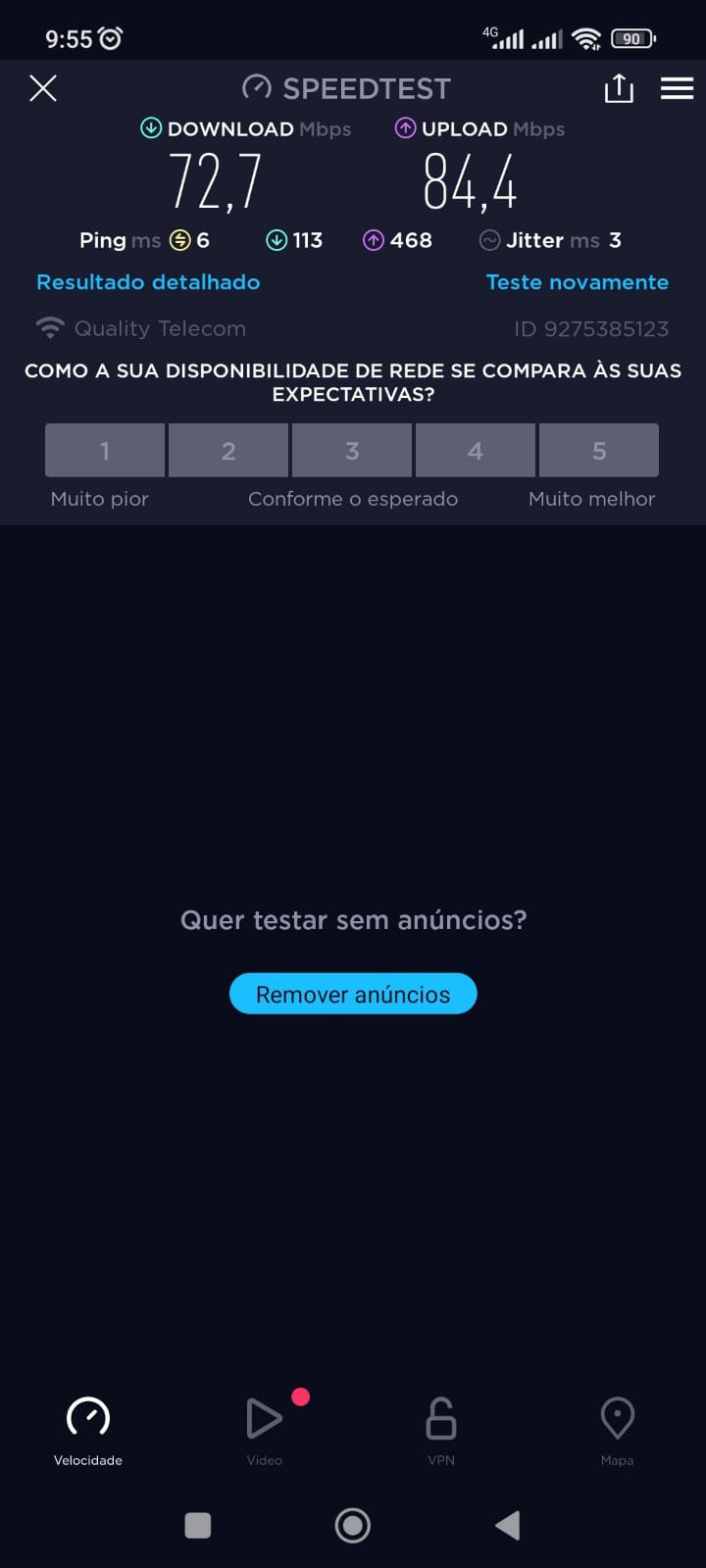Go to the Mapa tab
Image resolution: width=706 pixels, height=1568 pixels.
tap(617, 1429)
